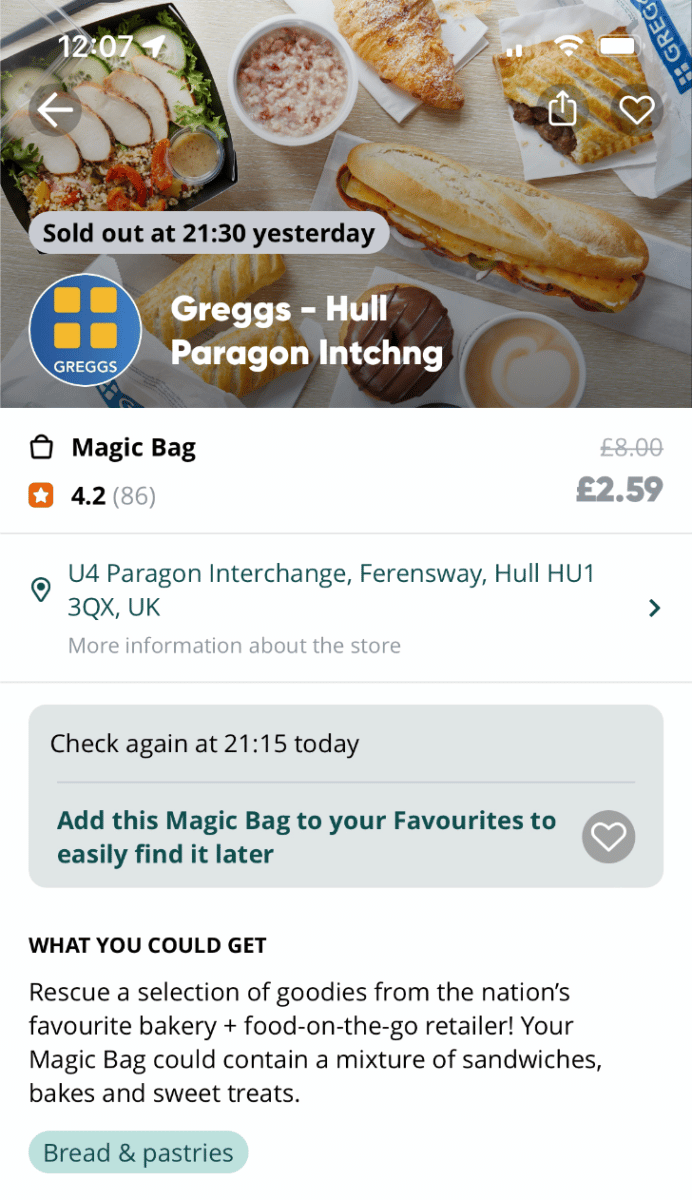
Task: Go back using the arrow icon
Action: [55, 109]
